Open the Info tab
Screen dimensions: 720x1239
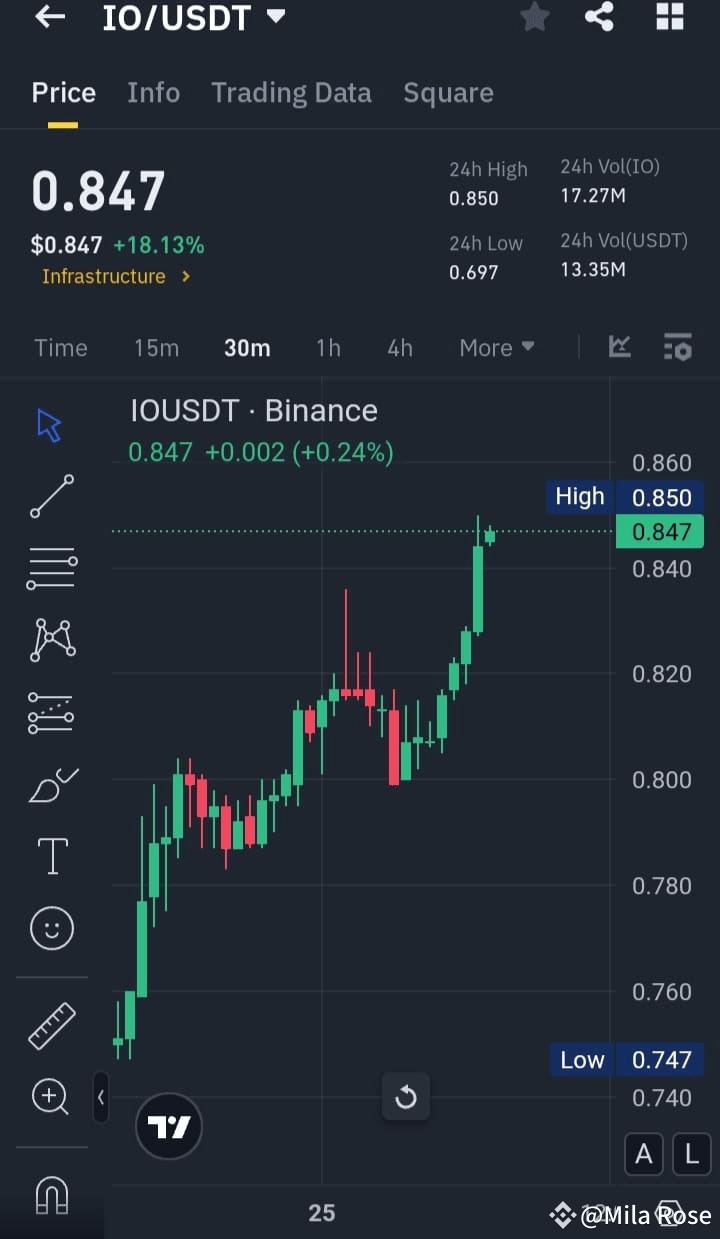(153, 92)
